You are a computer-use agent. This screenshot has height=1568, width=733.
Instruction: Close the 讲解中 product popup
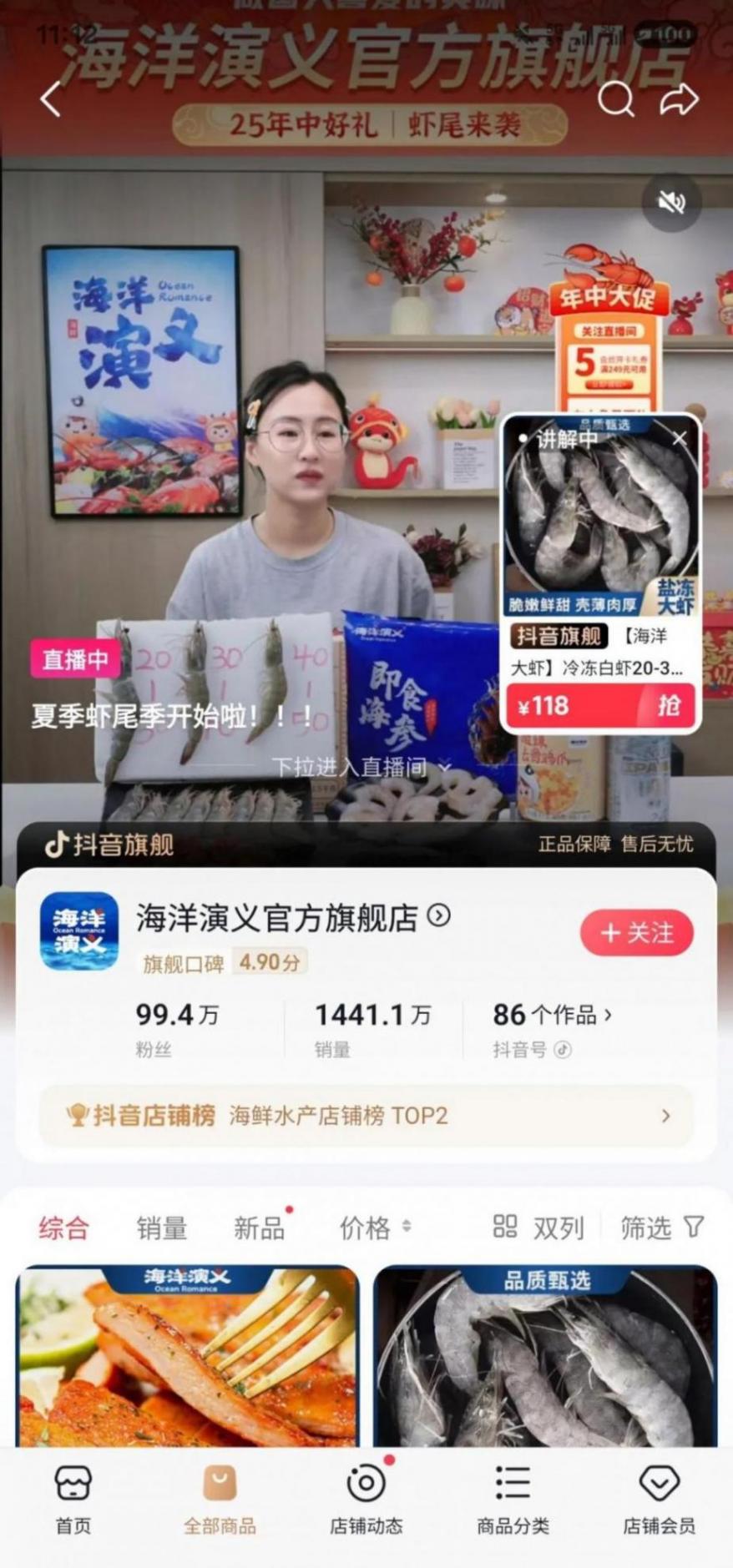coord(680,438)
